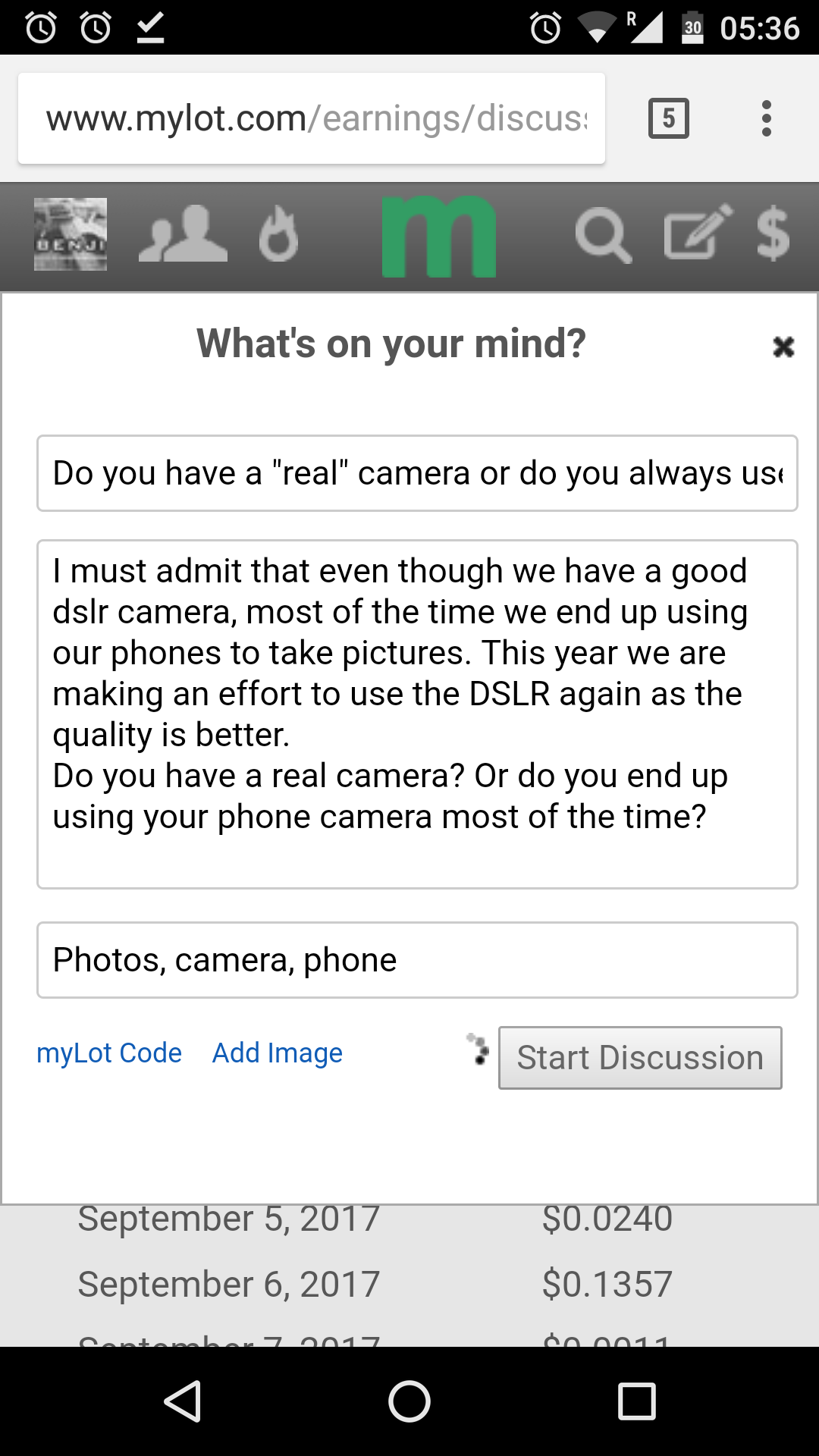Go to the myLot home logo
This screenshot has height=1456, width=819.
[439, 237]
